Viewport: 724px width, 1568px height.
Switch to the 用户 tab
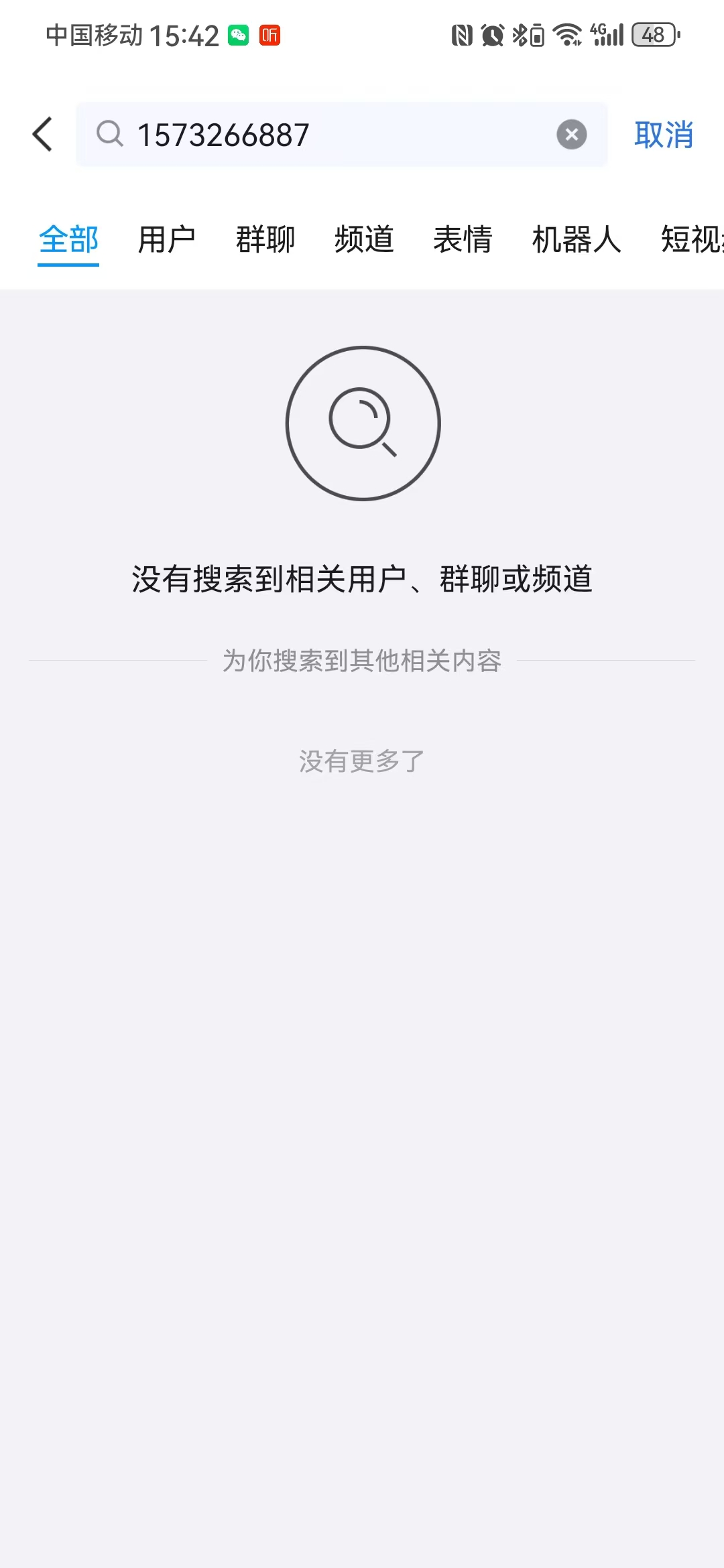166,239
